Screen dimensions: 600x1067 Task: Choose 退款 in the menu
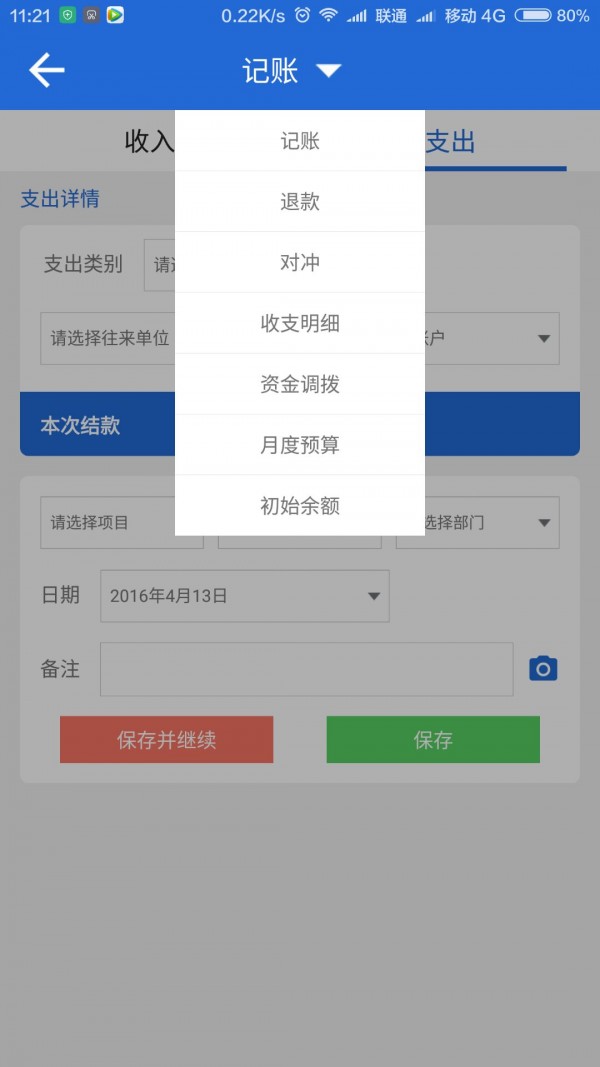[300, 201]
